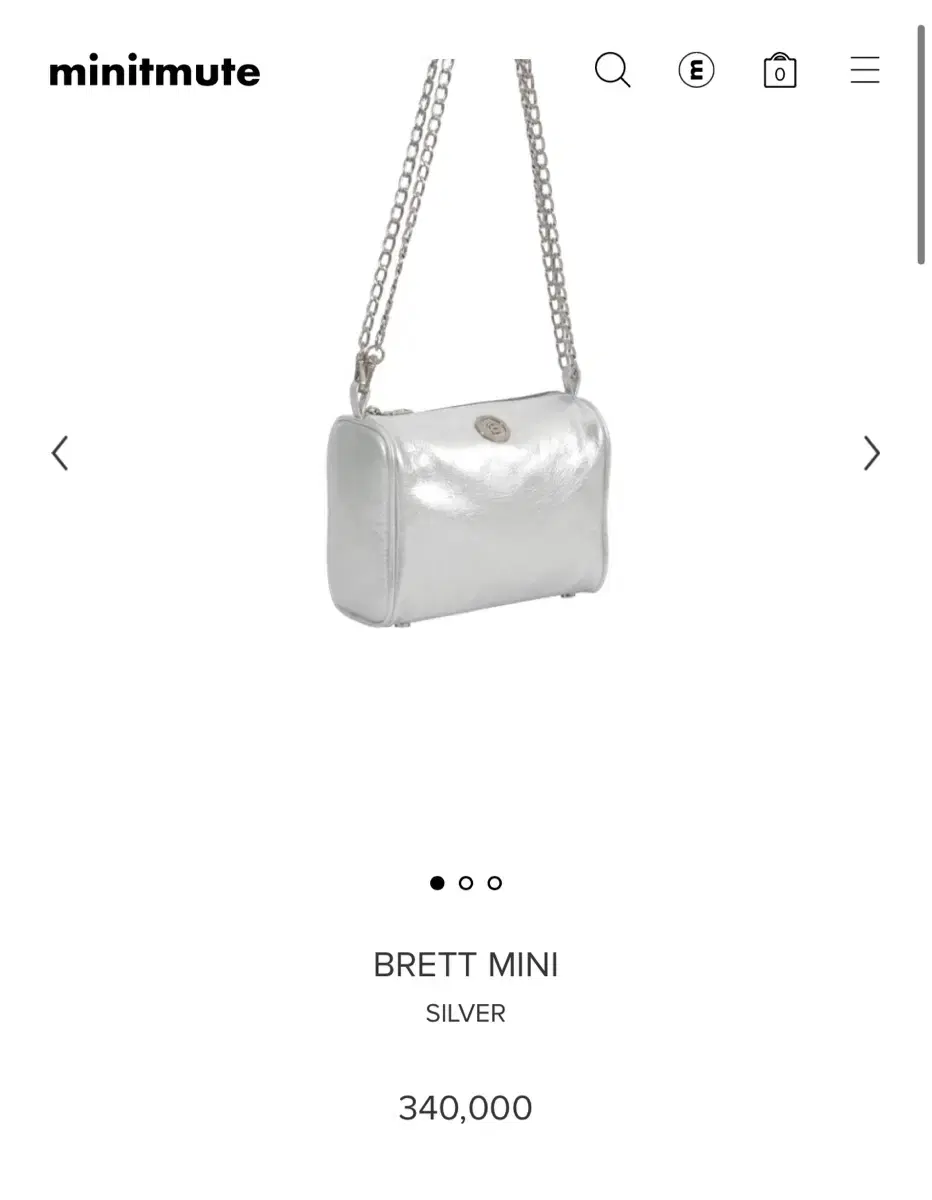This screenshot has width=932, height=1200.
Task: Open the circled E account icon
Action: pyautogui.click(x=696, y=70)
